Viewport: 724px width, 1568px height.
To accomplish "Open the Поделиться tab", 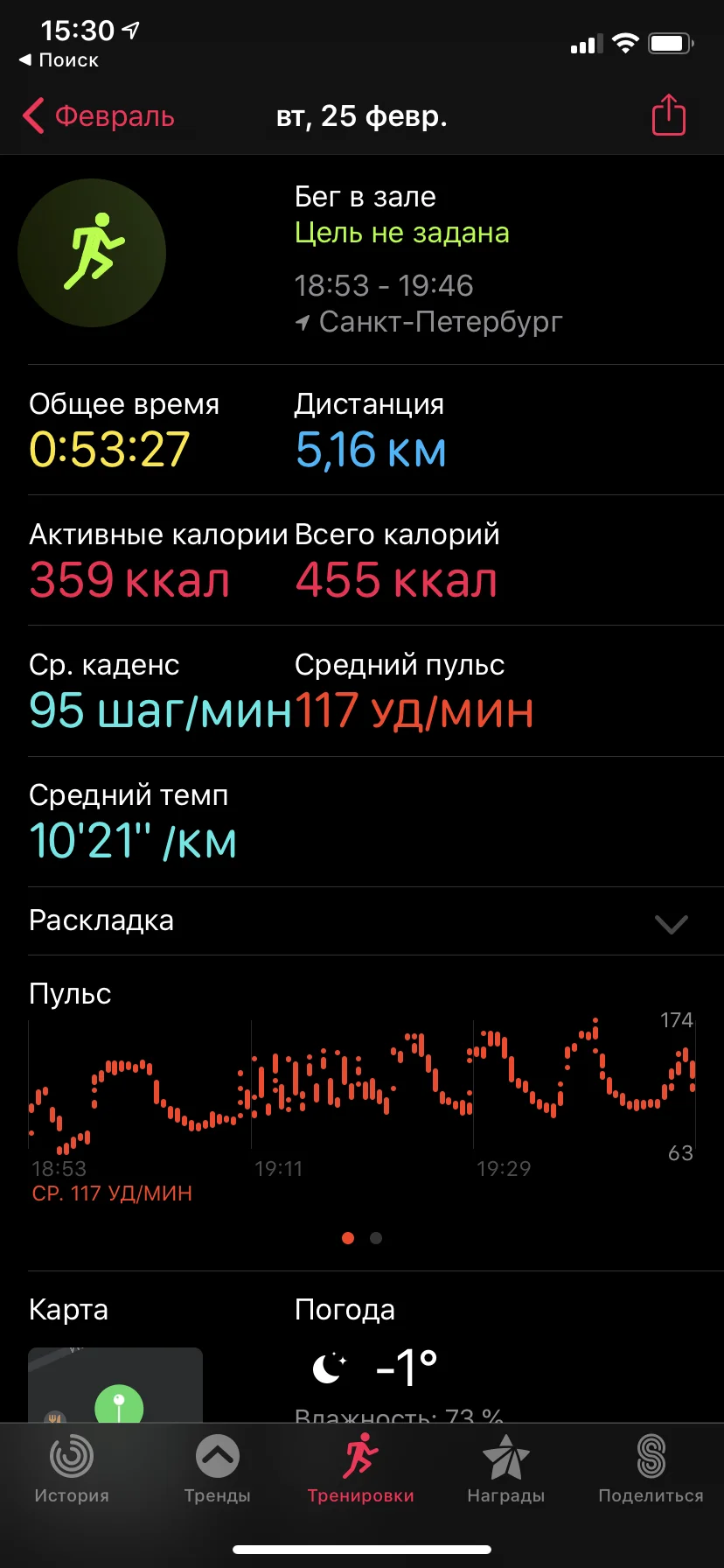I will [651, 1470].
